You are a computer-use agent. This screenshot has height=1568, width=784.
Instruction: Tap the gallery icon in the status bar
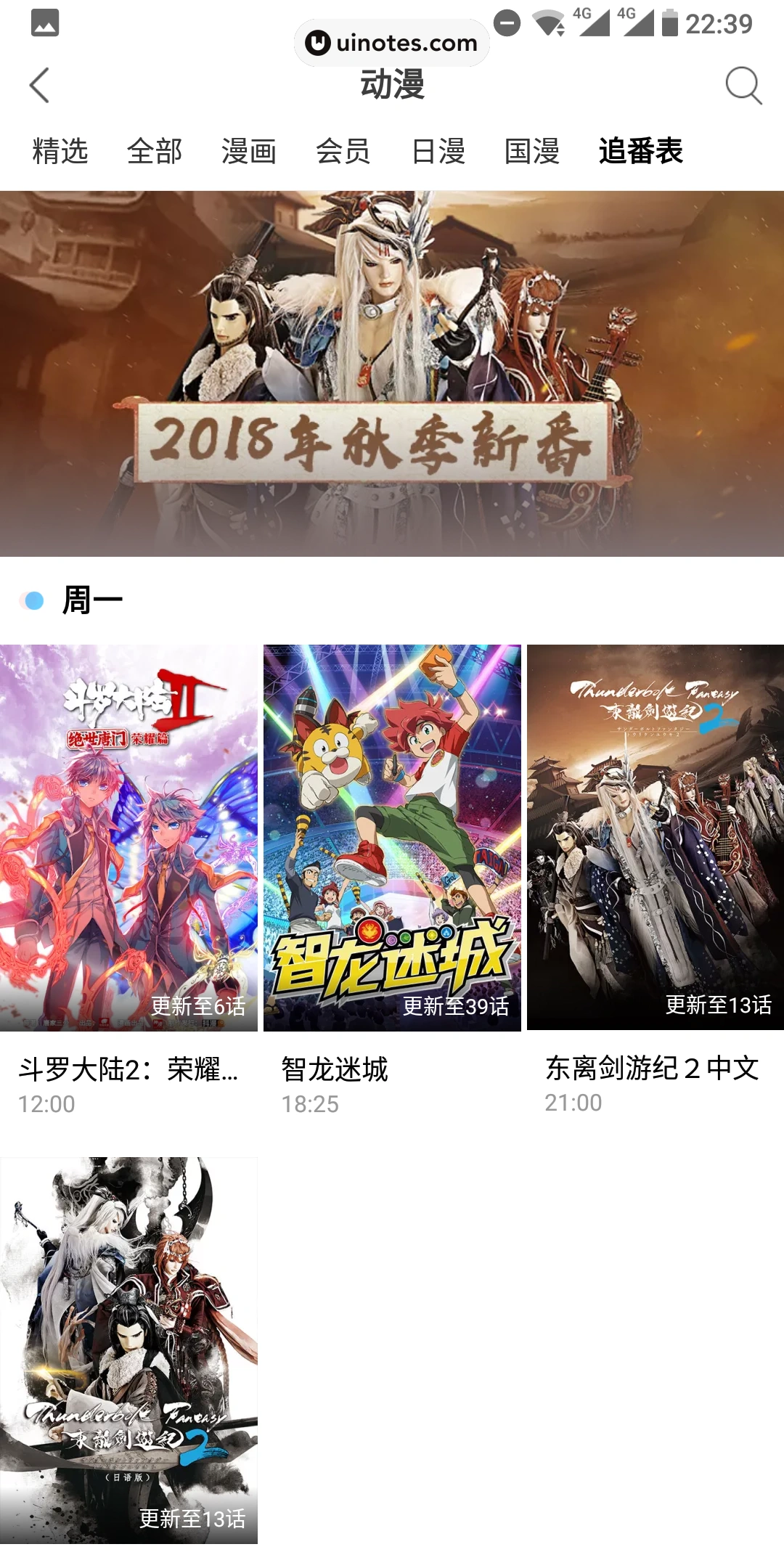click(x=44, y=23)
